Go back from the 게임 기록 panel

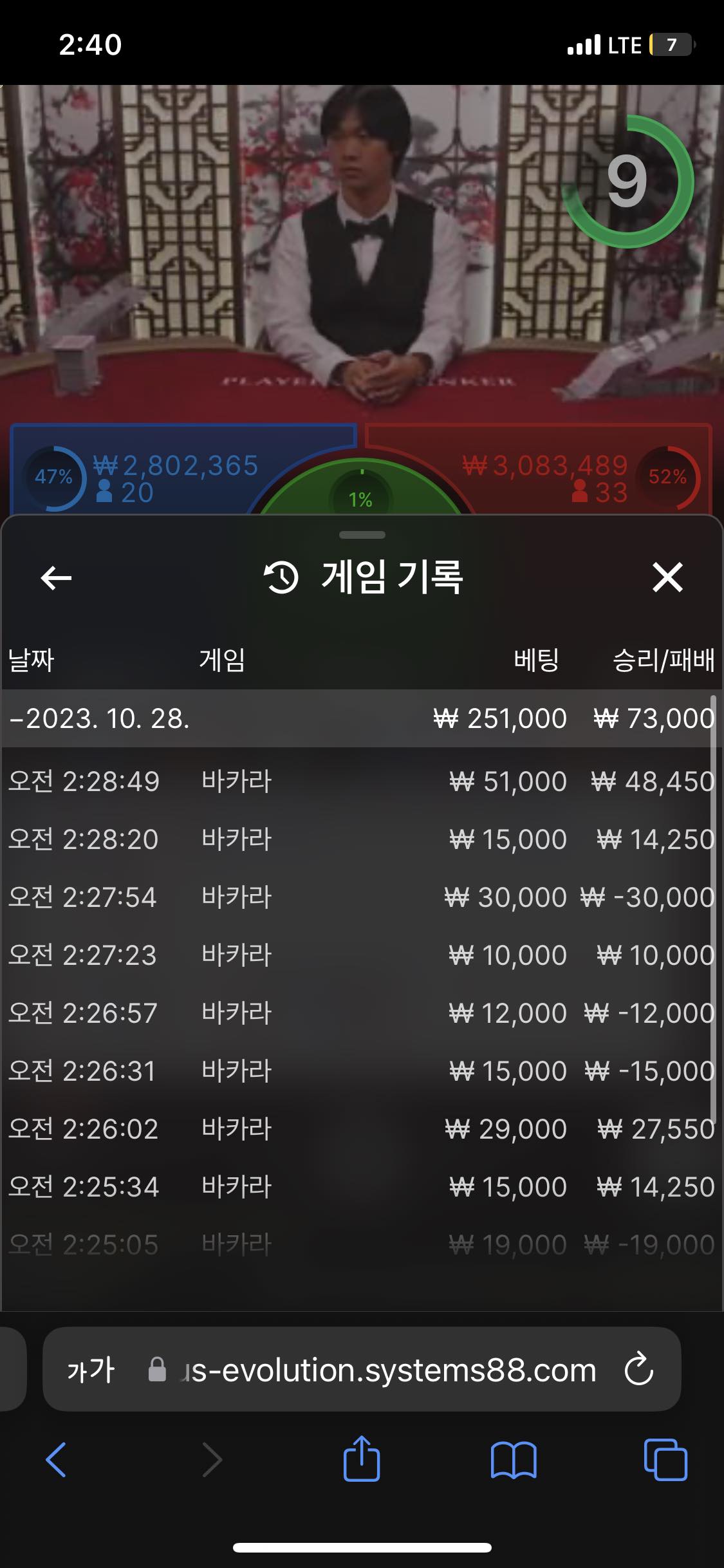click(56, 577)
